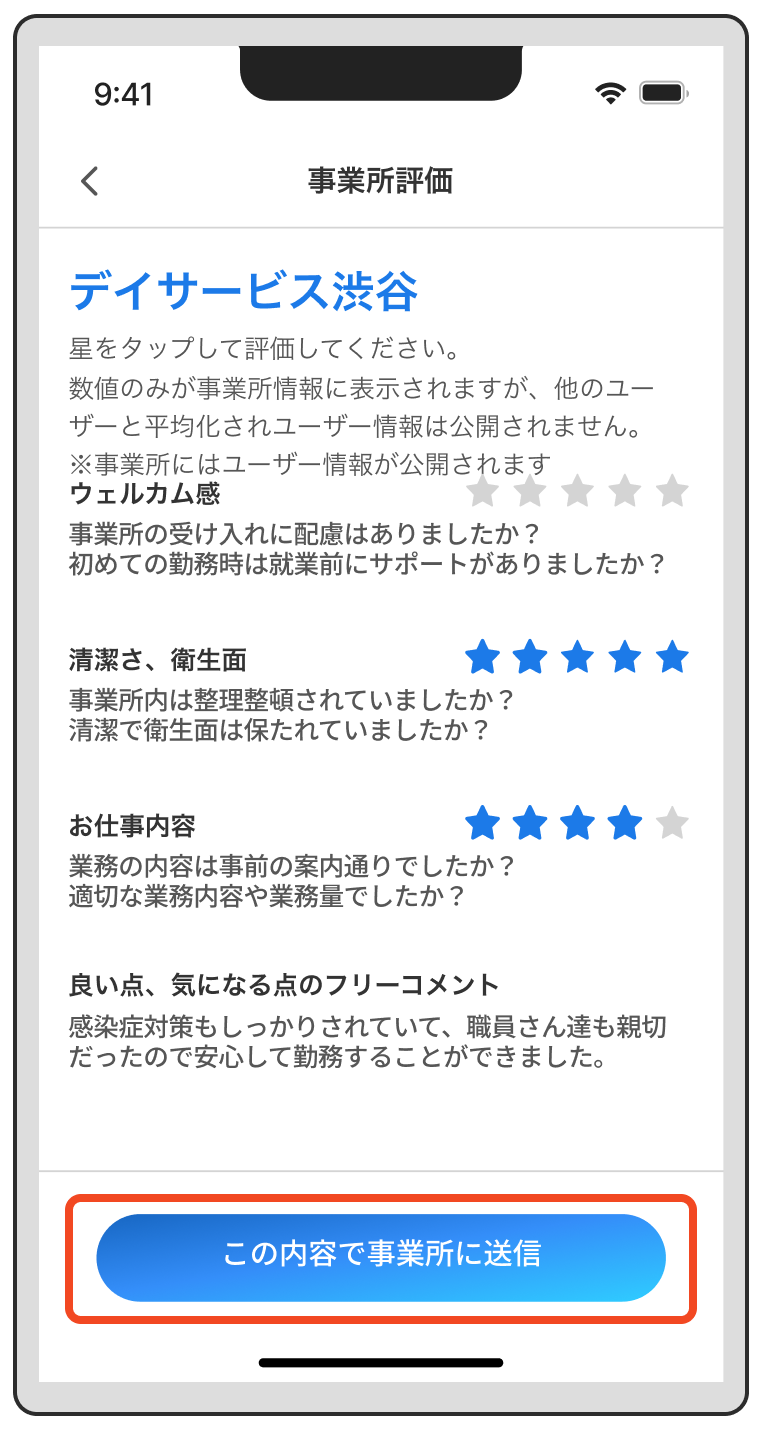Screen dimensions: 764x1429
Task: Tap the second star for ウェルカム感
Action: click(530, 491)
